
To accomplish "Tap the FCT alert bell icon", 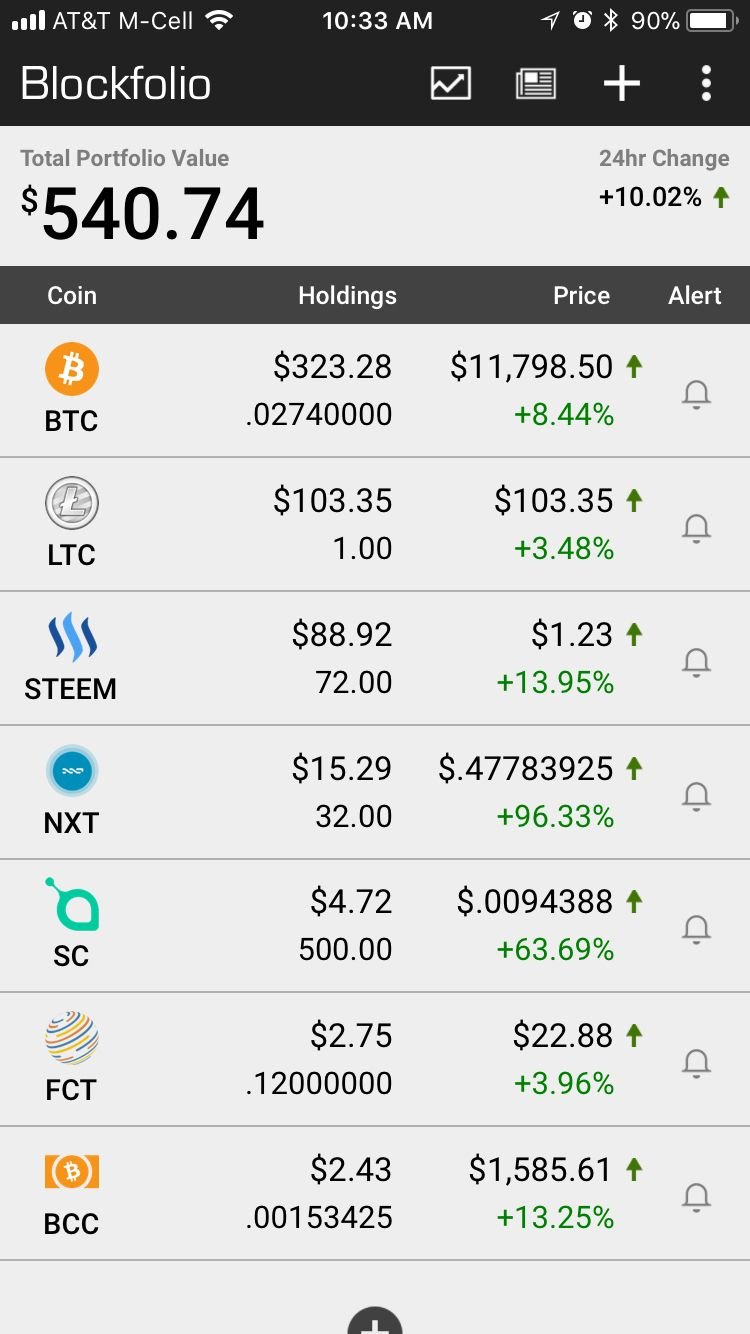I will point(696,1063).
